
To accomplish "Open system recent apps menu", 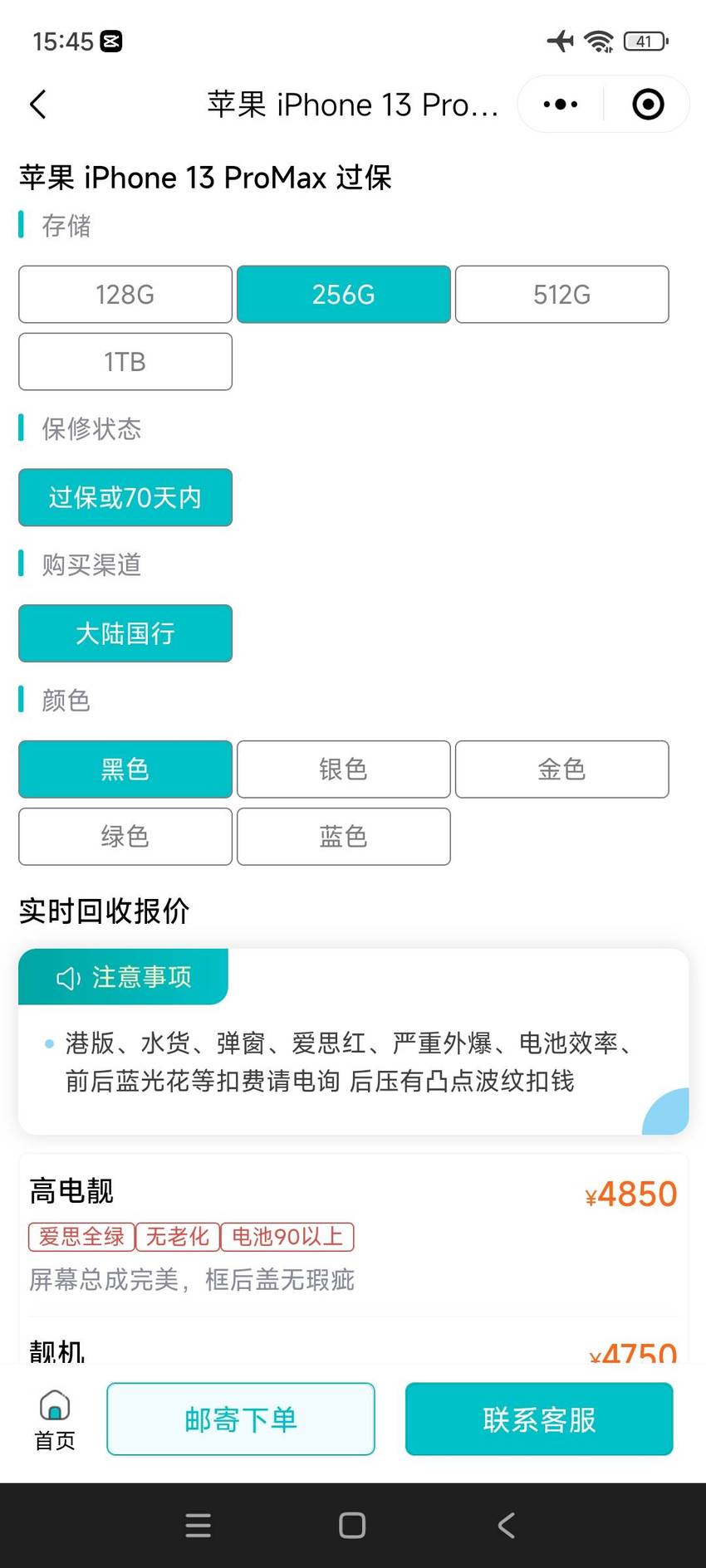I will click(x=198, y=1526).
